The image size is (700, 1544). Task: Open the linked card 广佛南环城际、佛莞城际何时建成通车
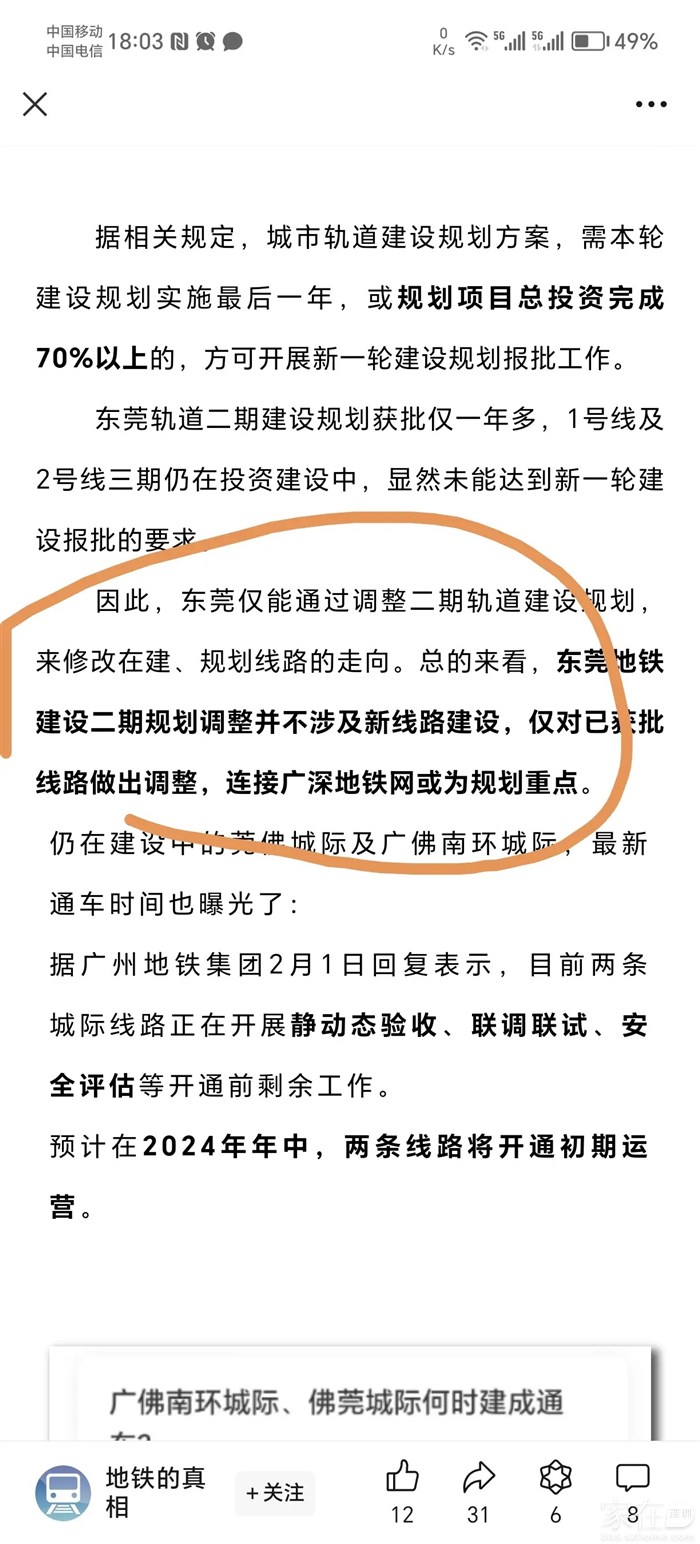coord(340,1405)
